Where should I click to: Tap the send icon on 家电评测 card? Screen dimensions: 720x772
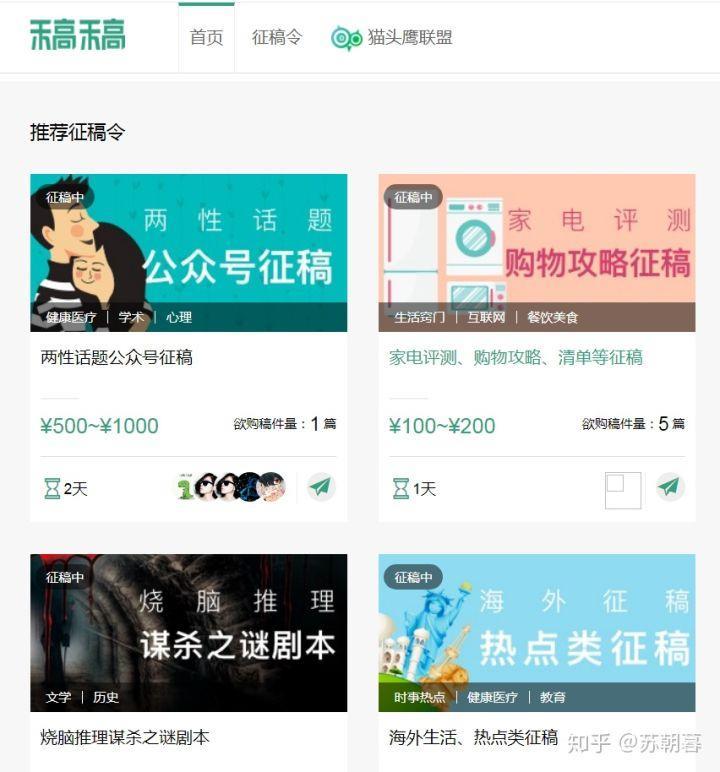click(669, 487)
